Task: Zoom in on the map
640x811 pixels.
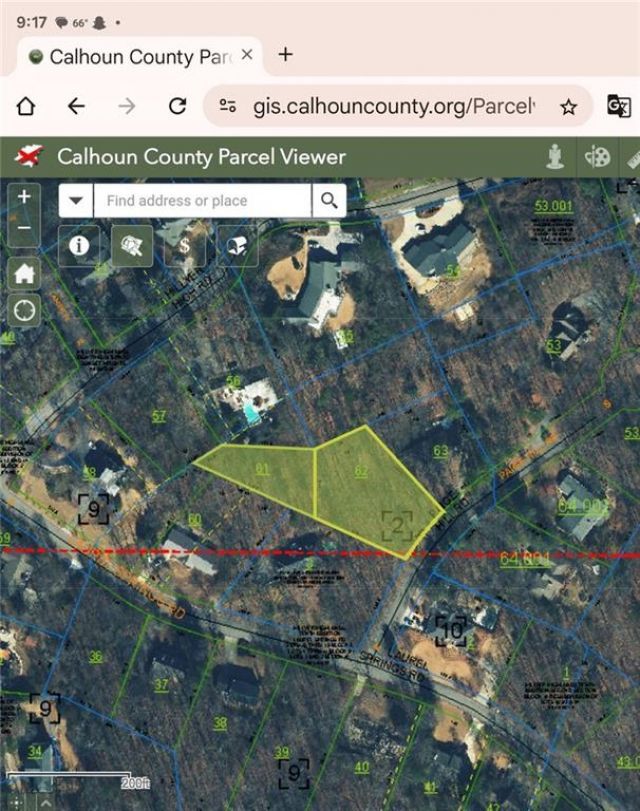Action: [24, 196]
